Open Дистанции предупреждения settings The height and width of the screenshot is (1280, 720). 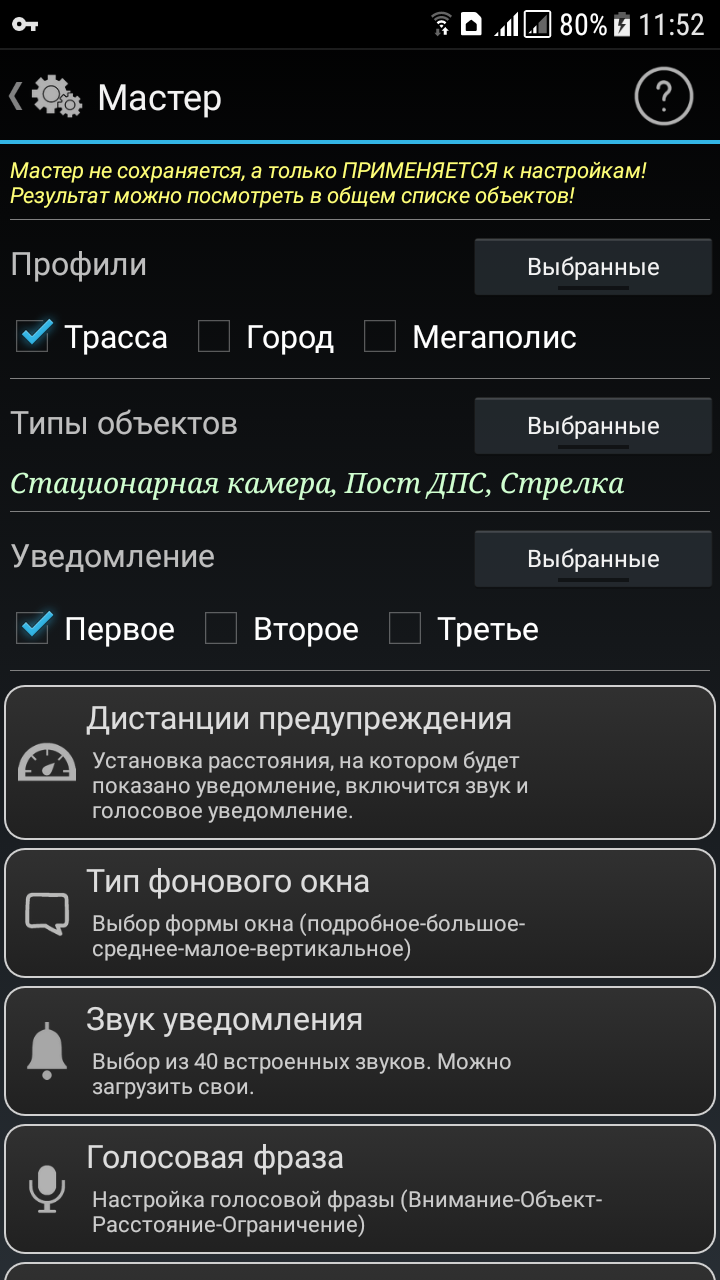(x=360, y=762)
